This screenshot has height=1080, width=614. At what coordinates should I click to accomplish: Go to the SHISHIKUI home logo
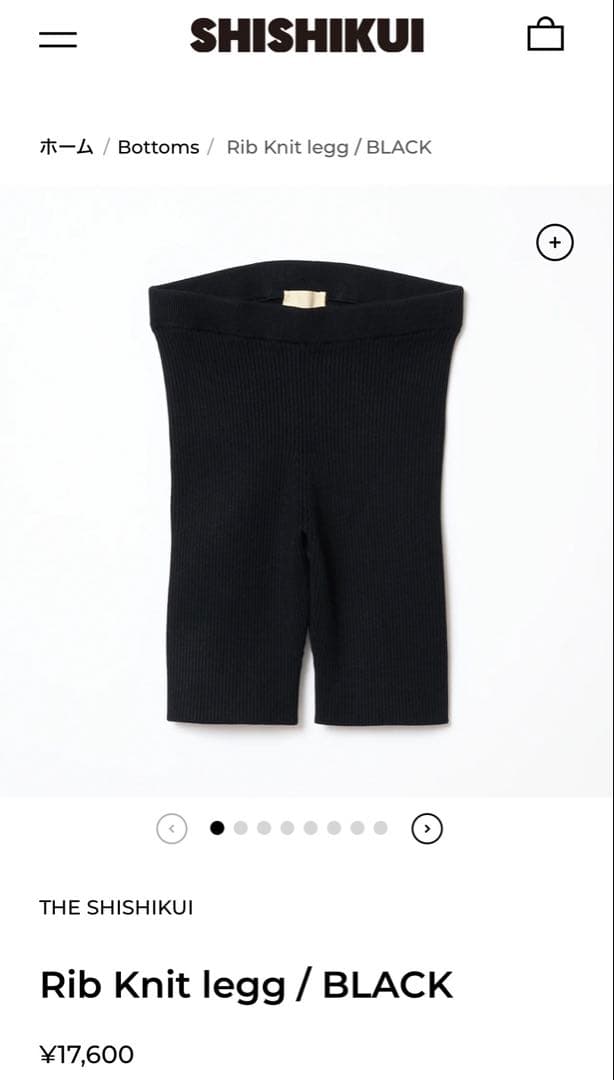(307, 36)
